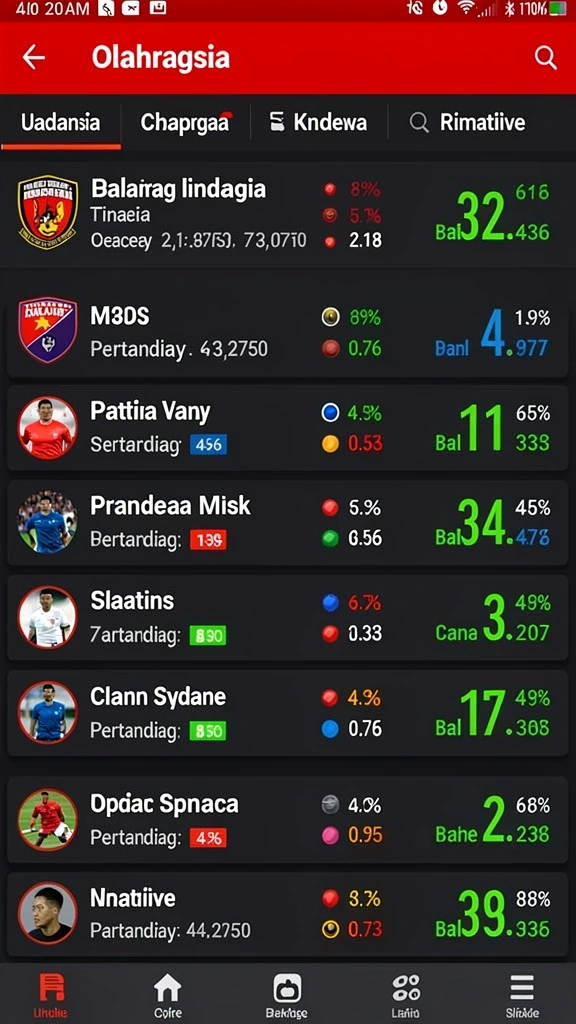Open the Bekidge bottom navigation item
Image resolution: width=576 pixels, height=1024 pixels.
[287, 995]
